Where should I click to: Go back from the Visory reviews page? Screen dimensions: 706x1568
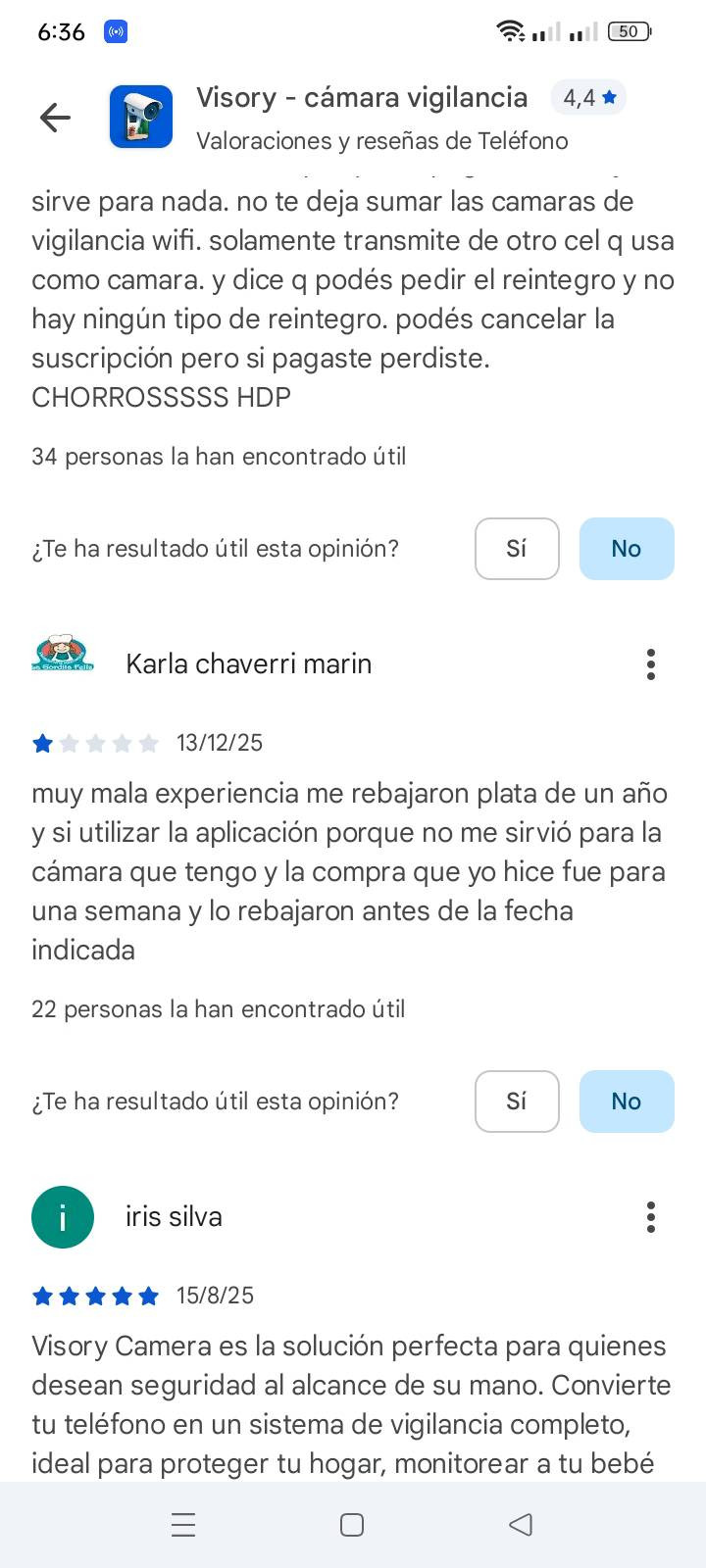pos(56,118)
